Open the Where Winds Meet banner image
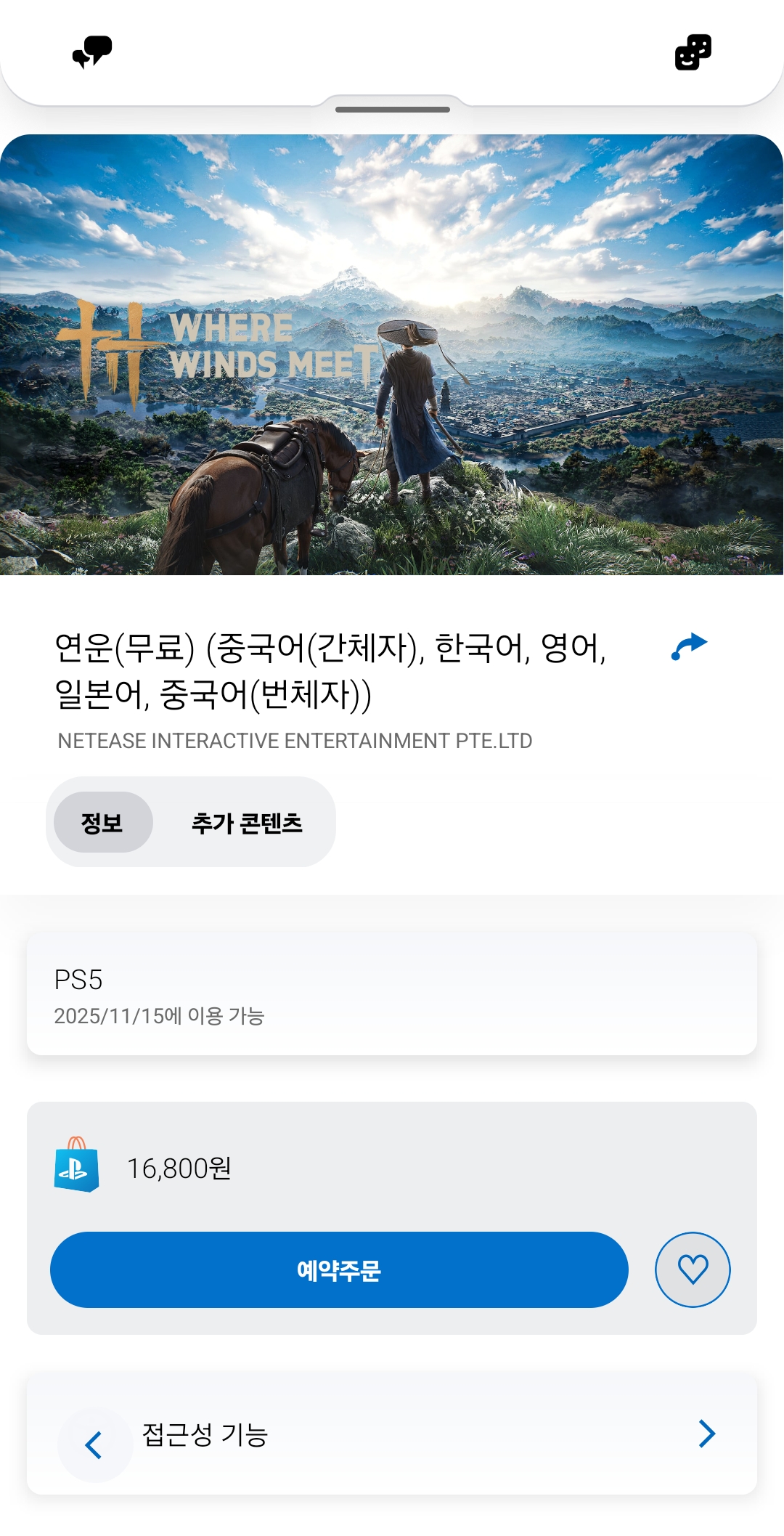 point(392,354)
